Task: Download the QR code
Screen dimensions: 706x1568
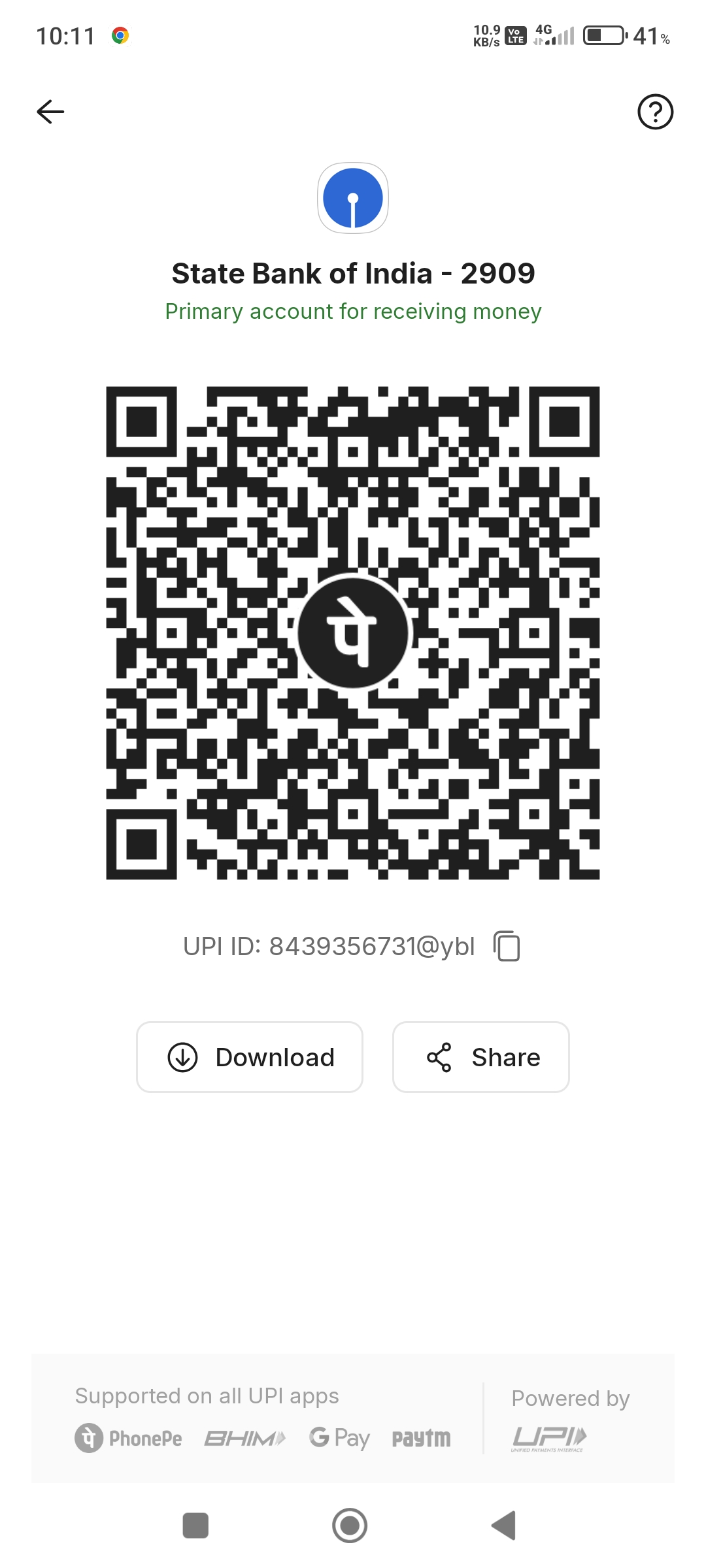Action: click(250, 1057)
